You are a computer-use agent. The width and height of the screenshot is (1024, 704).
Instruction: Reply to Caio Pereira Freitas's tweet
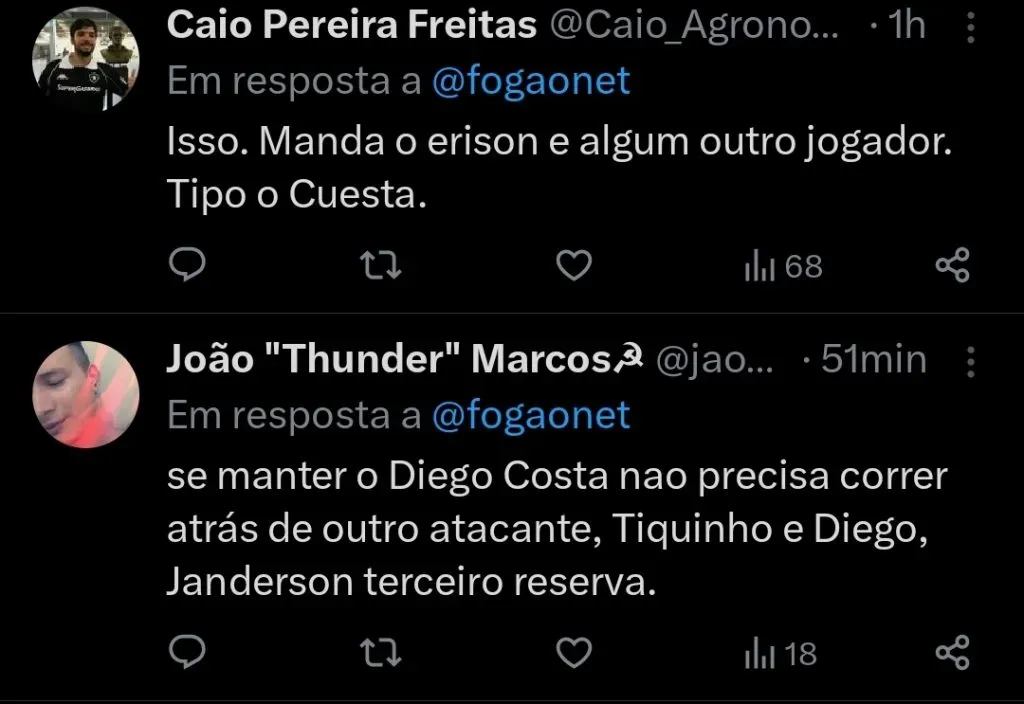click(186, 265)
